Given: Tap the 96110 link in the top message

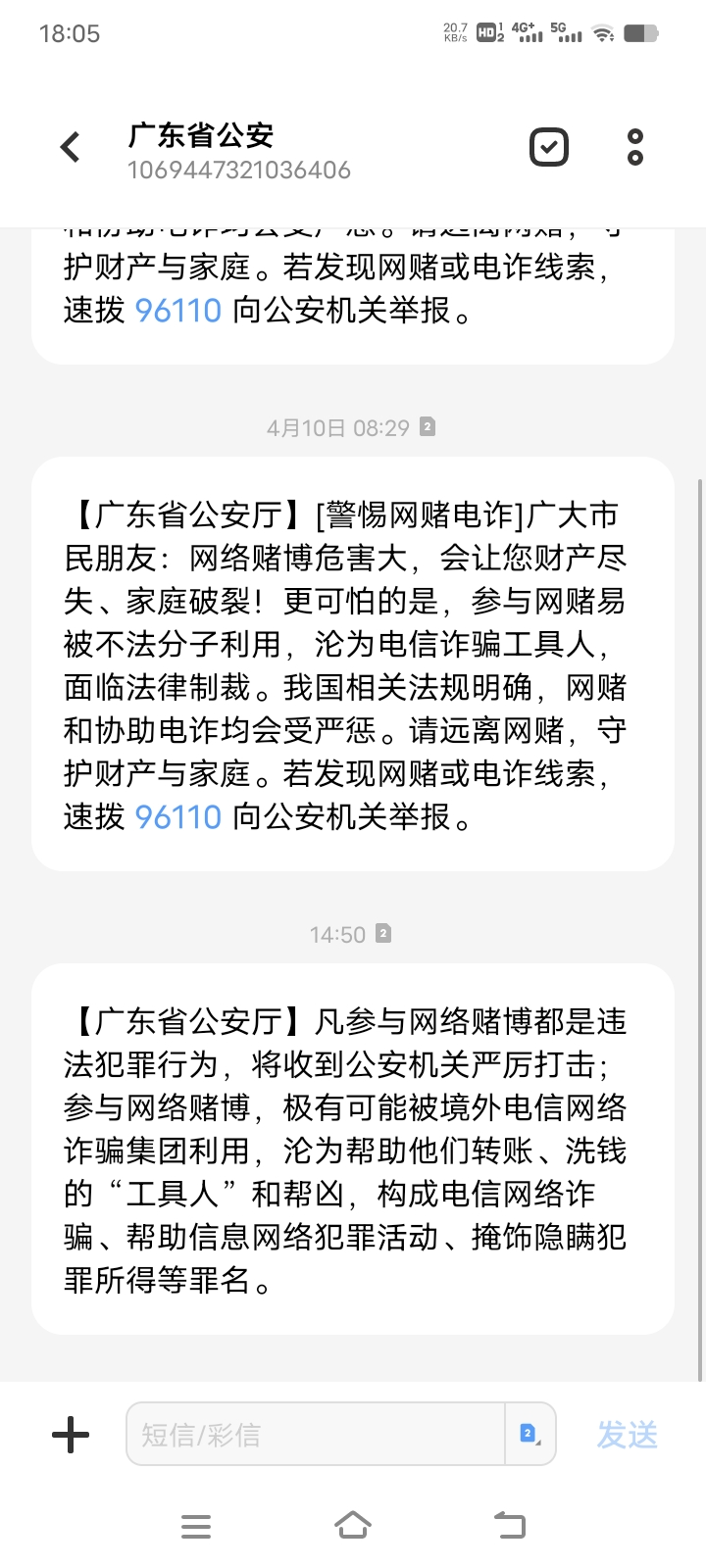Looking at the screenshot, I should click(176, 310).
